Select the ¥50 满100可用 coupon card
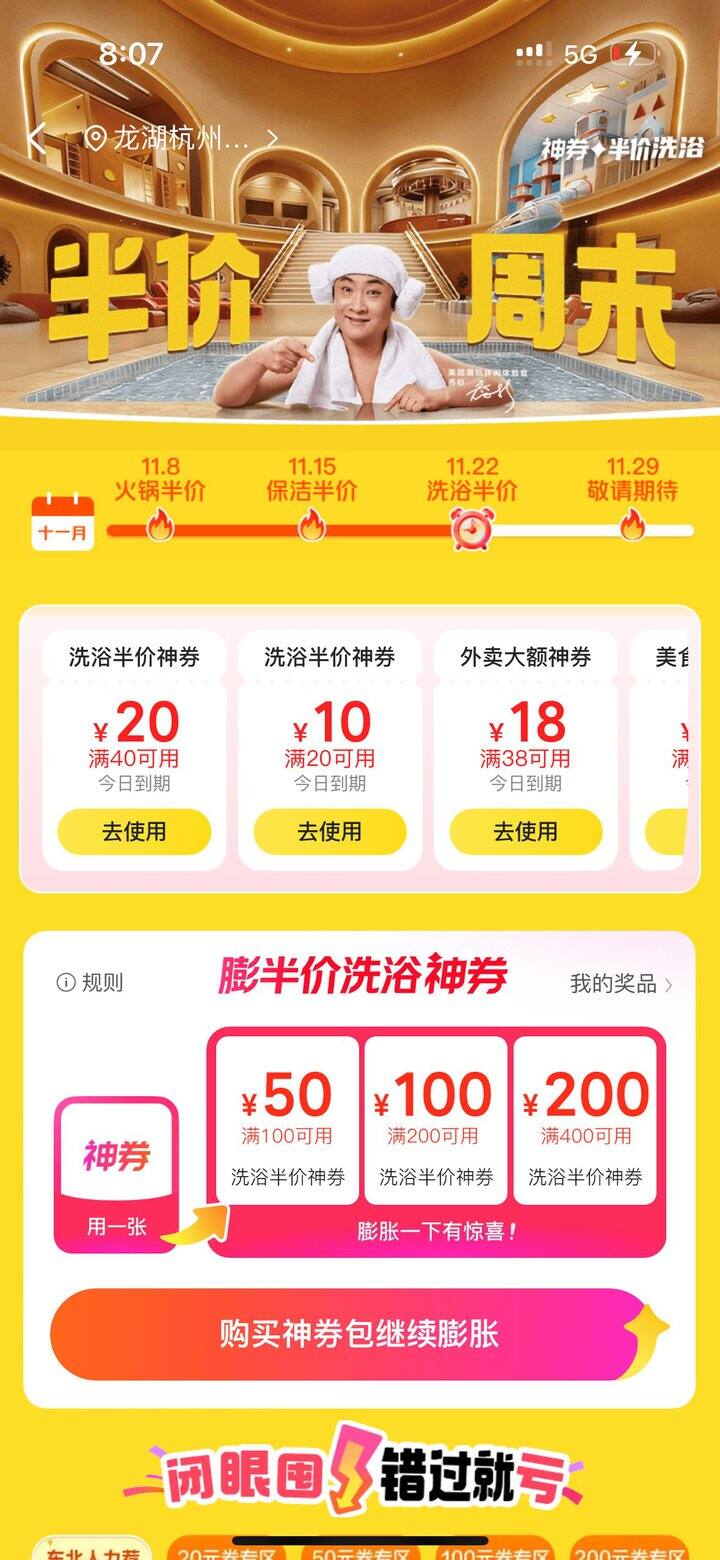The width and height of the screenshot is (720, 1560). pos(287,1120)
